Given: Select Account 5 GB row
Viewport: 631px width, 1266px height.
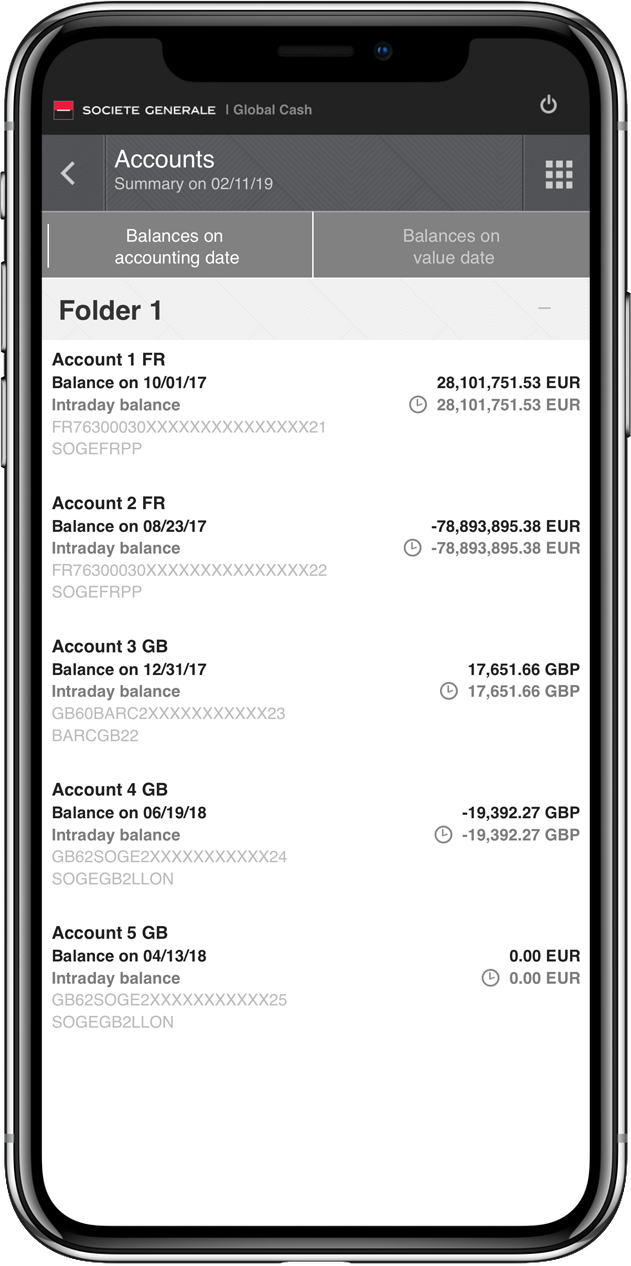Looking at the screenshot, I should pyautogui.click(x=315, y=977).
